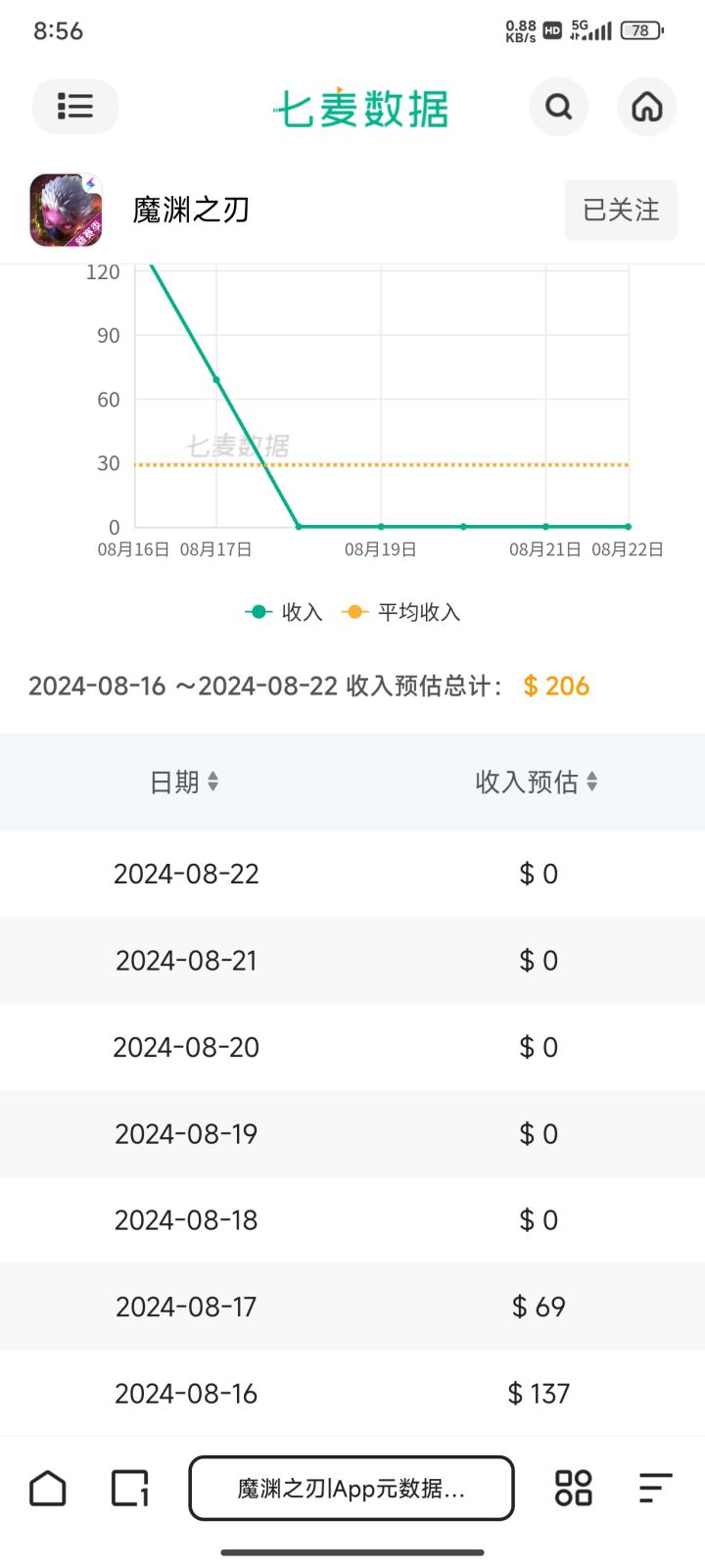Open the search icon
The image size is (705, 1568).
click(x=558, y=106)
